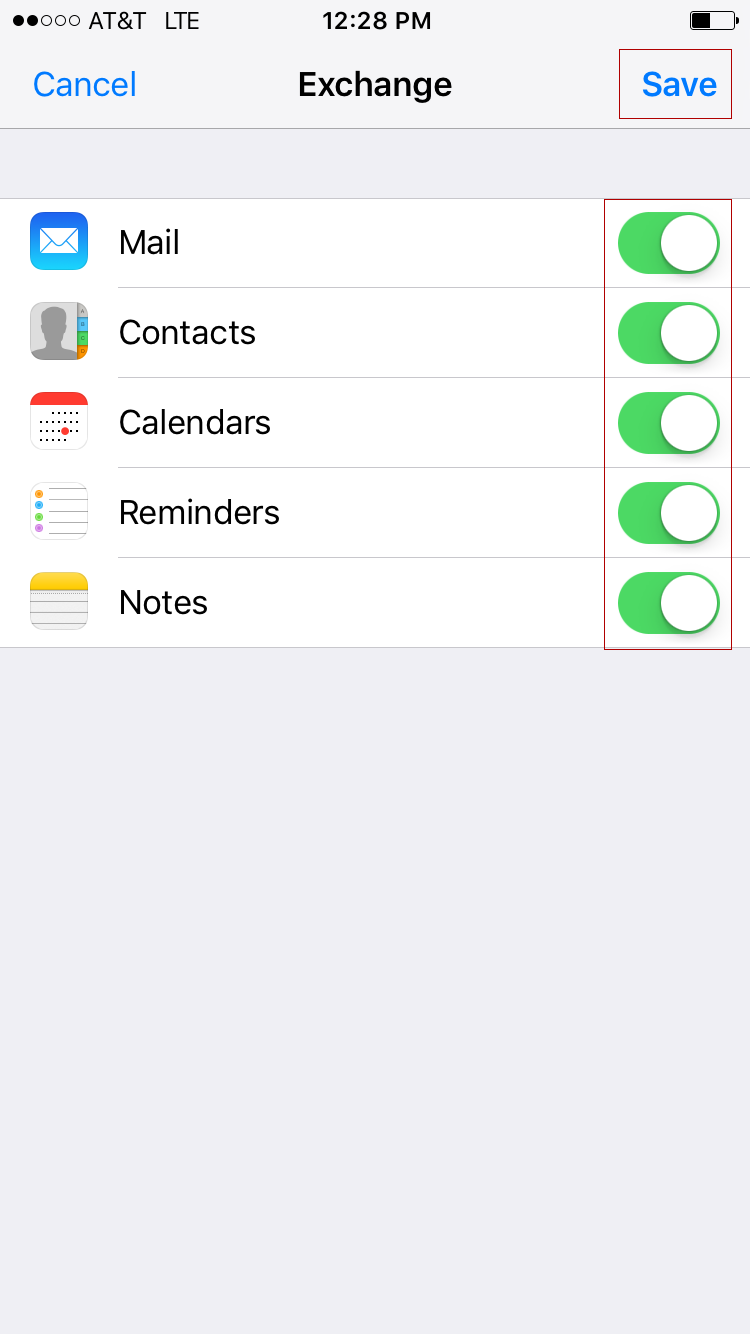Save the Exchange account settings
Image resolution: width=750 pixels, height=1334 pixels.
tap(679, 84)
